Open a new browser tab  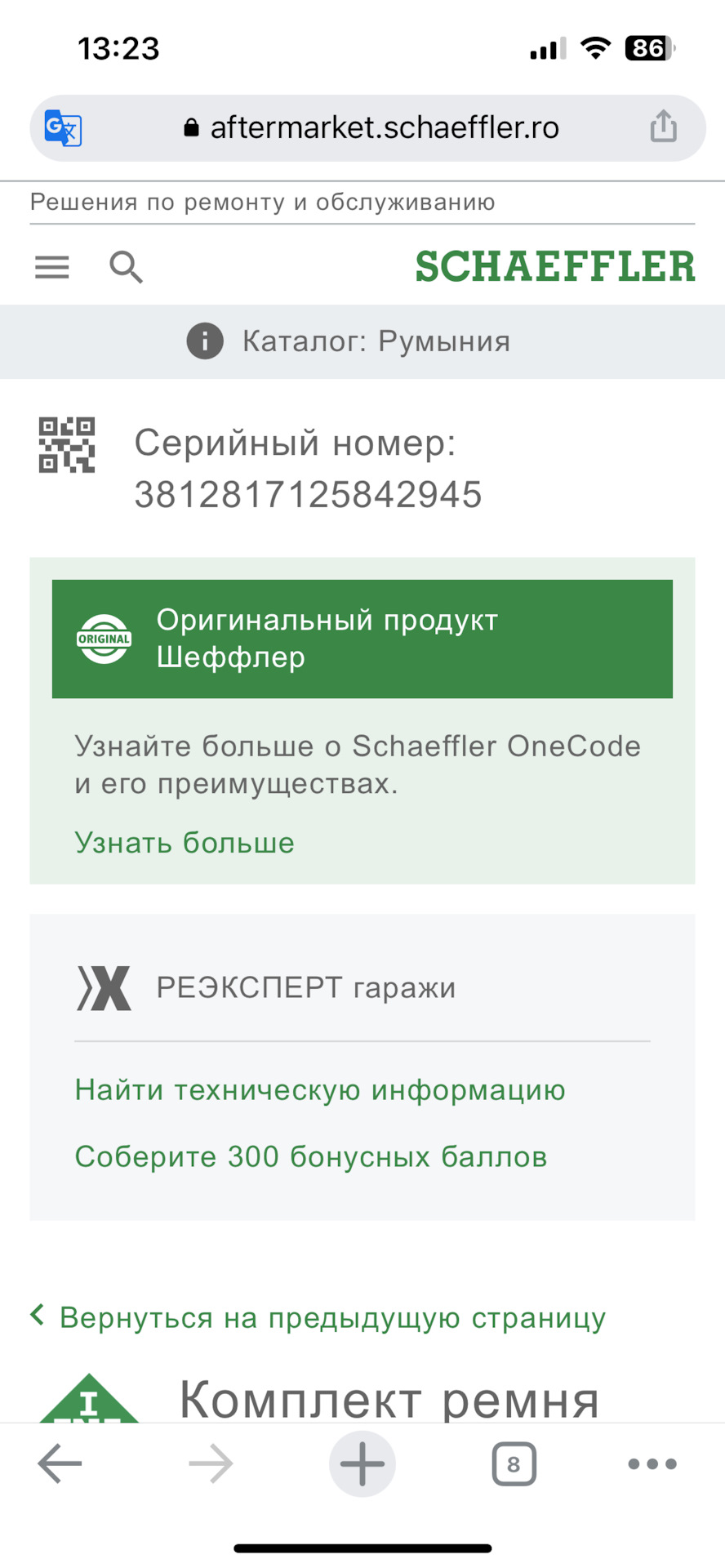[x=362, y=1464]
